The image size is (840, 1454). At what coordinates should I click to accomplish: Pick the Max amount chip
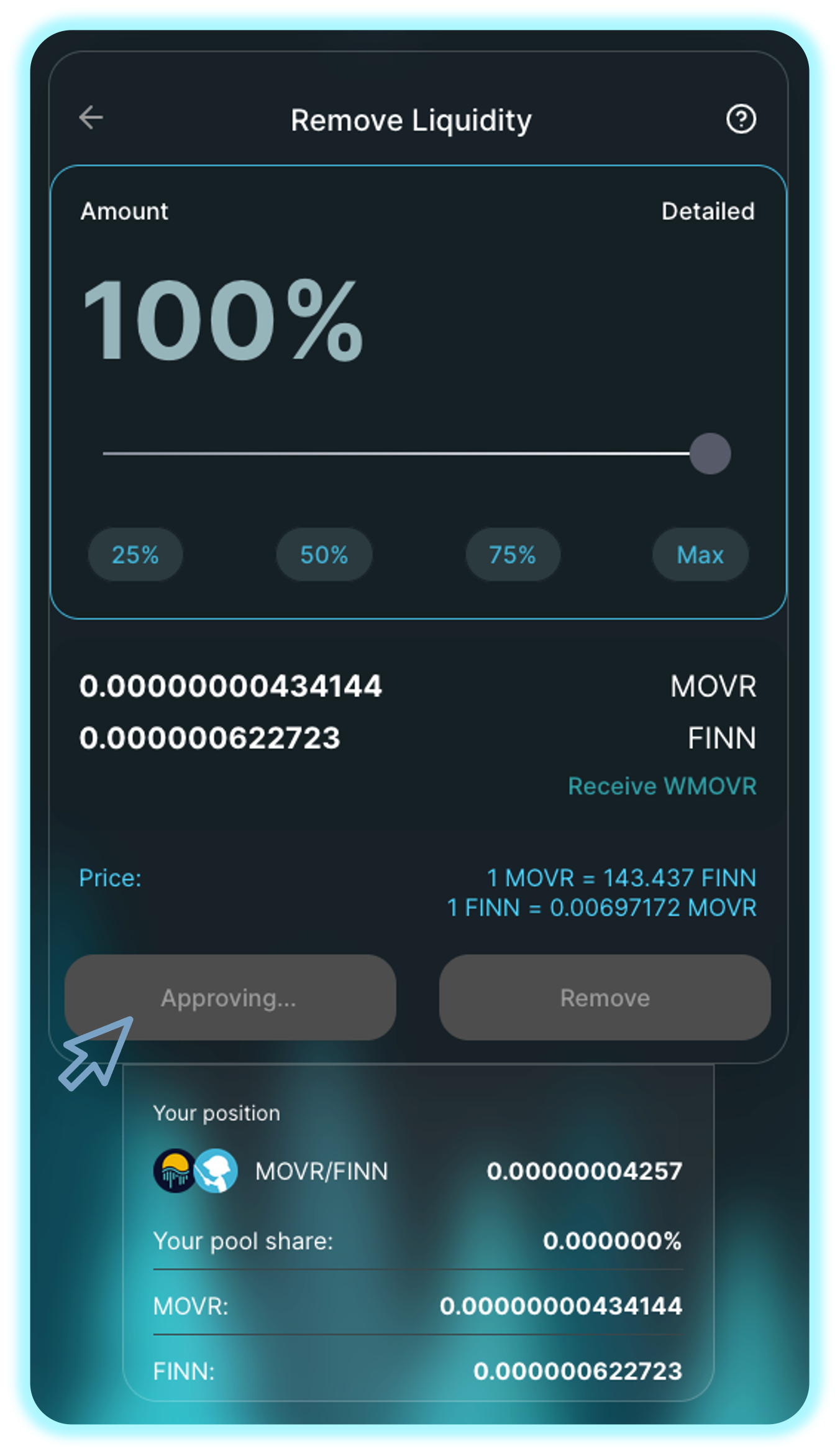click(x=700, y=554)
